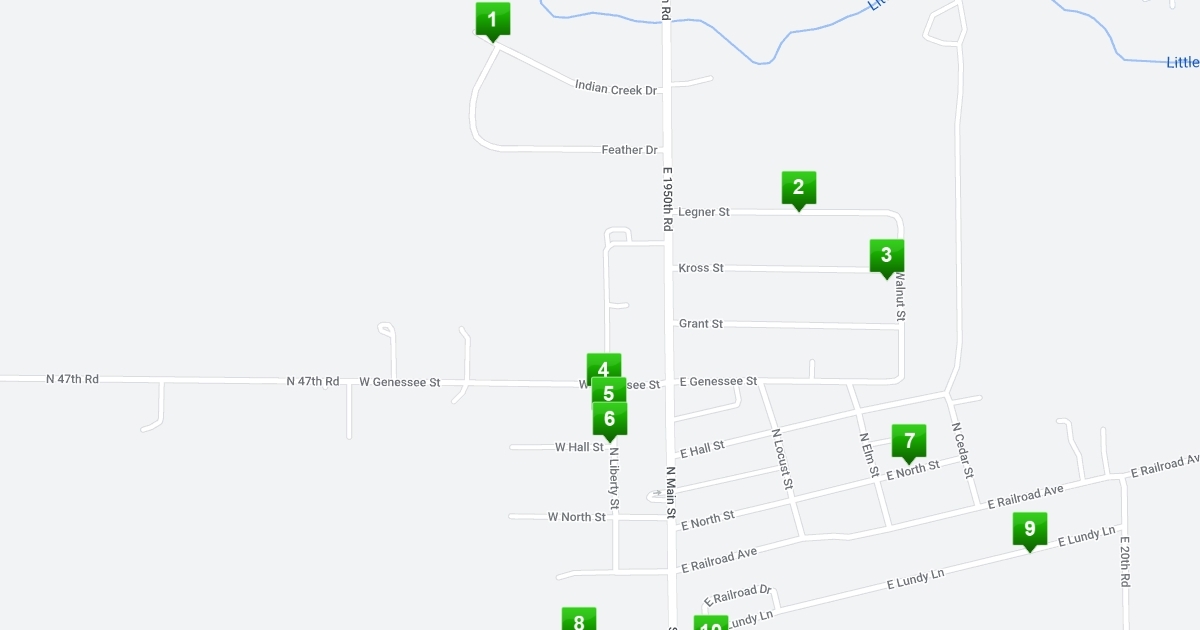Select map marker number 1
1200x630 pixels.
[492, 20]
